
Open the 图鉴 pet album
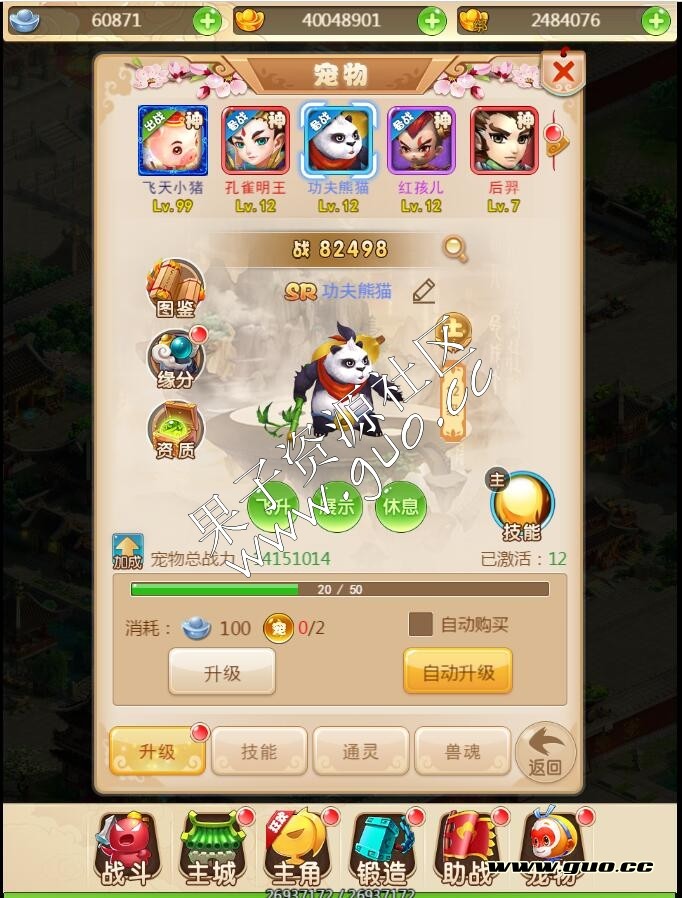tap(175, 287)
